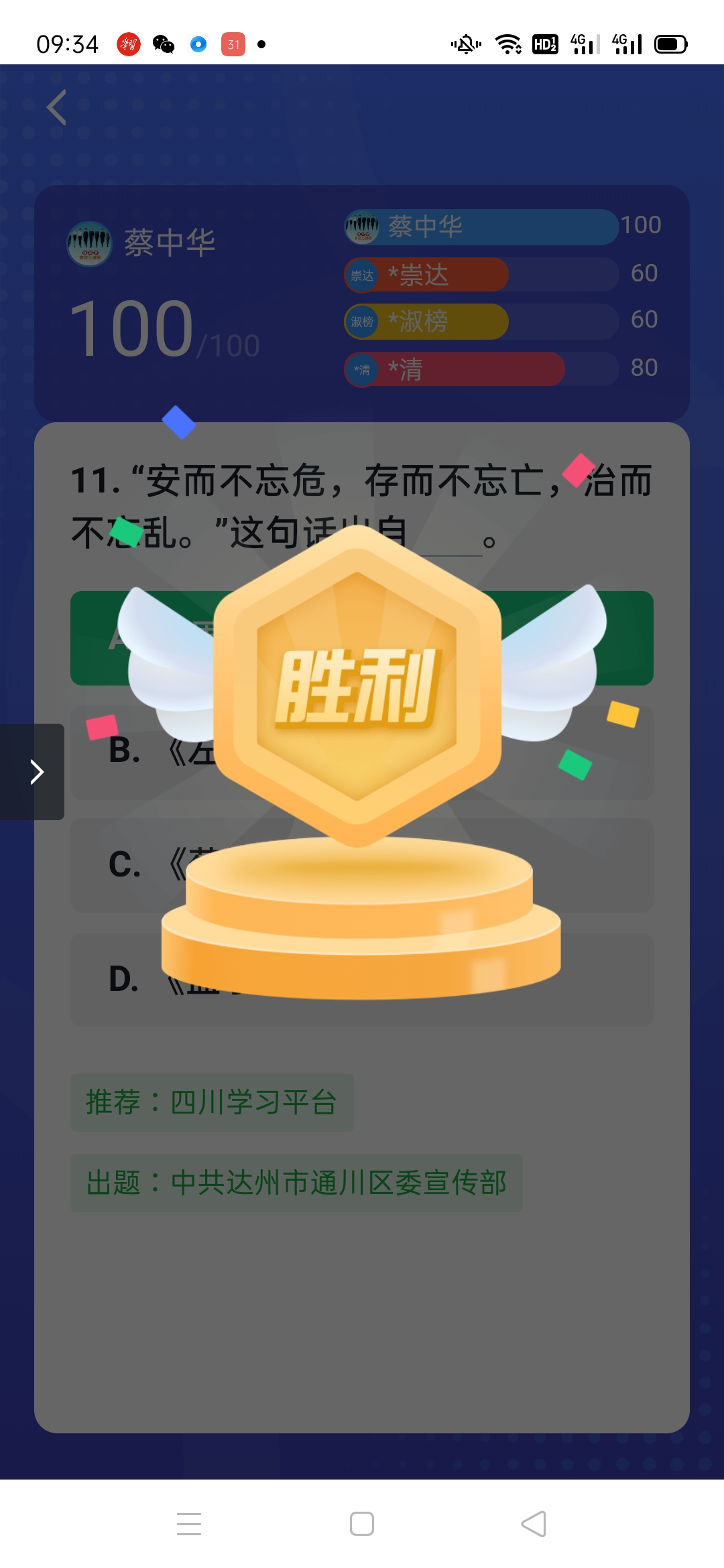
Task: Open the recent apps menu
Action: coord(189,1524)
